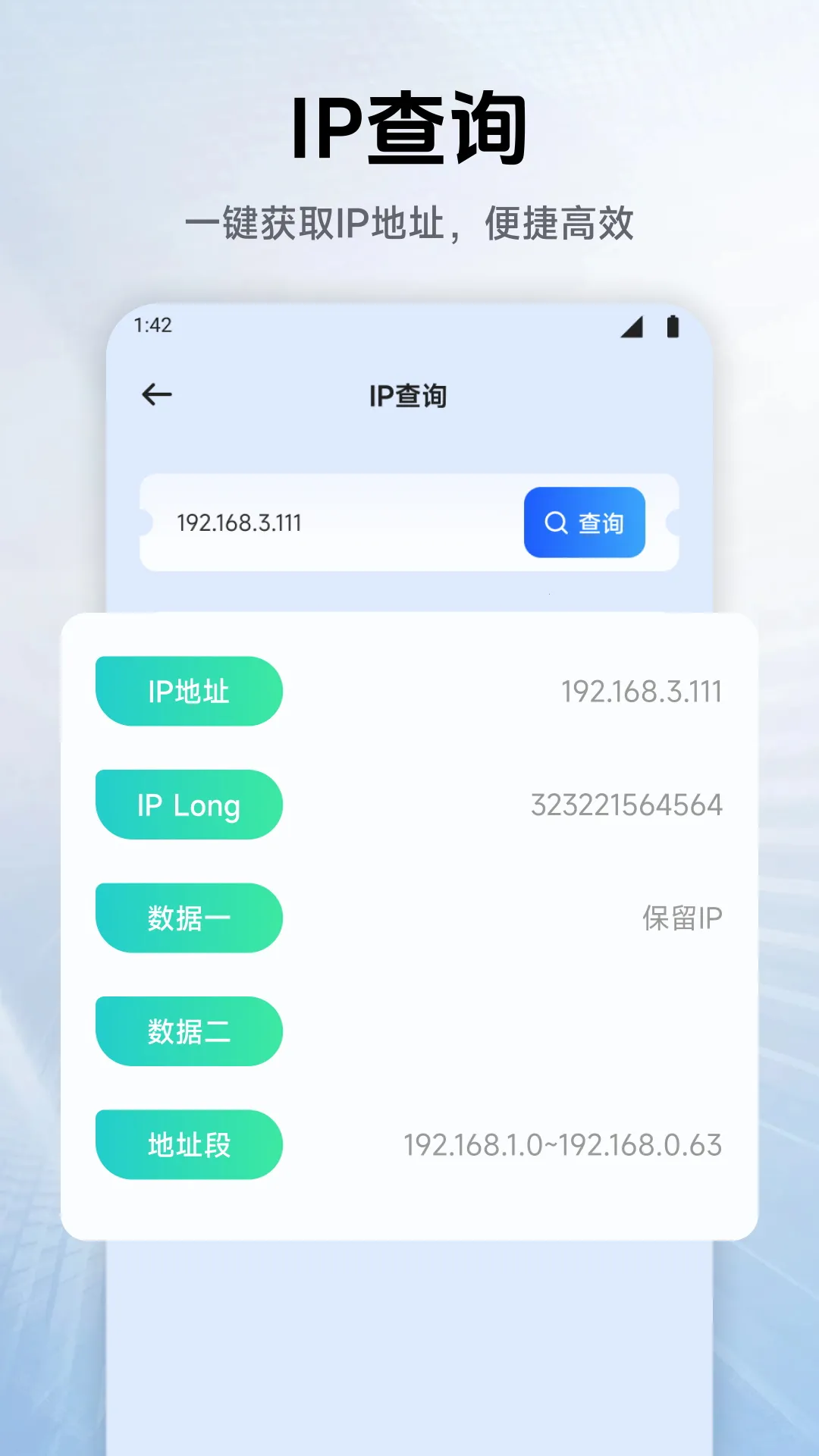Click the back arrow icon

[157, 394]
